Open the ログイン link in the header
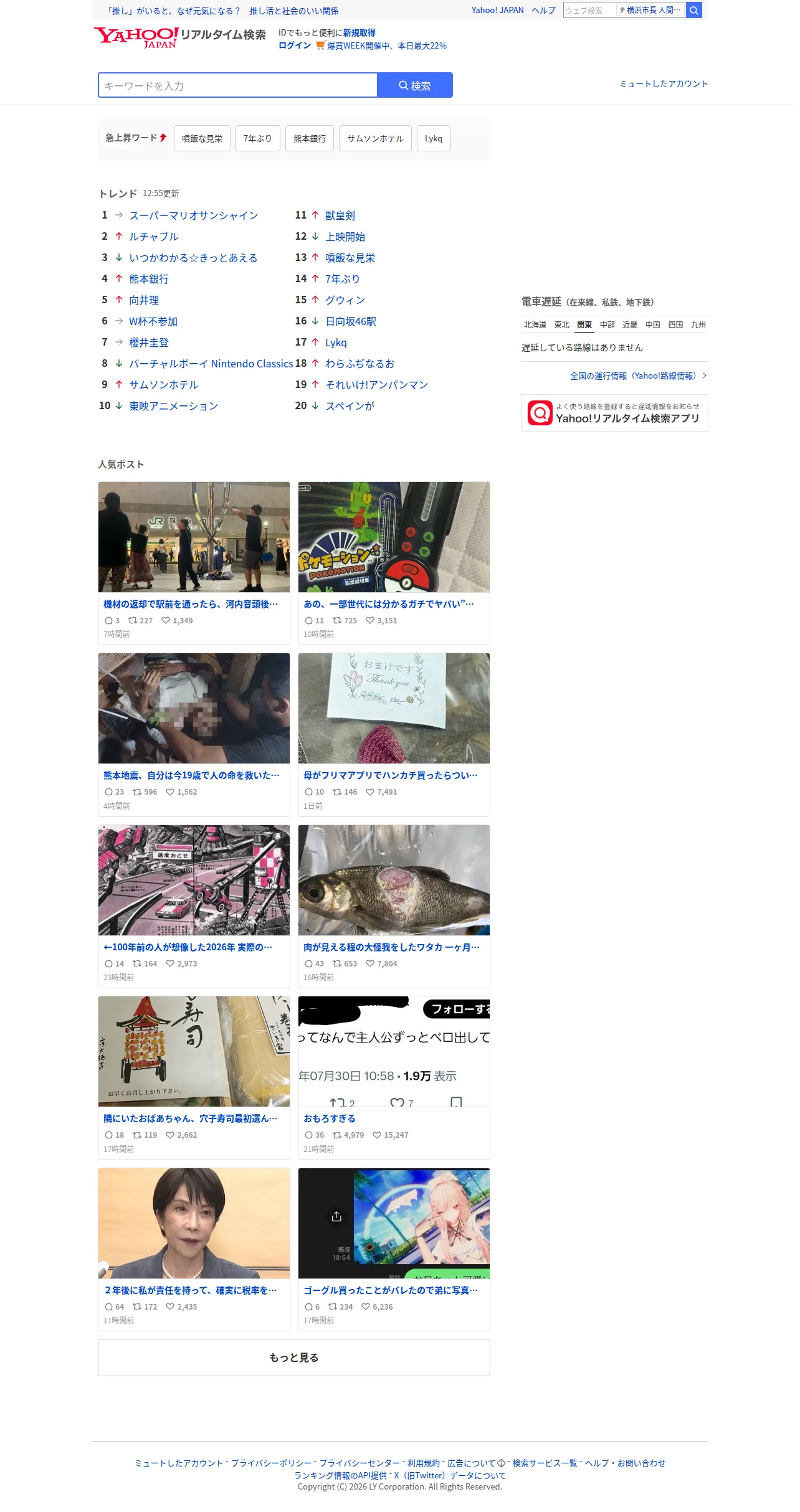Viewport: 800px width, 1512px height. coord(295,45)
